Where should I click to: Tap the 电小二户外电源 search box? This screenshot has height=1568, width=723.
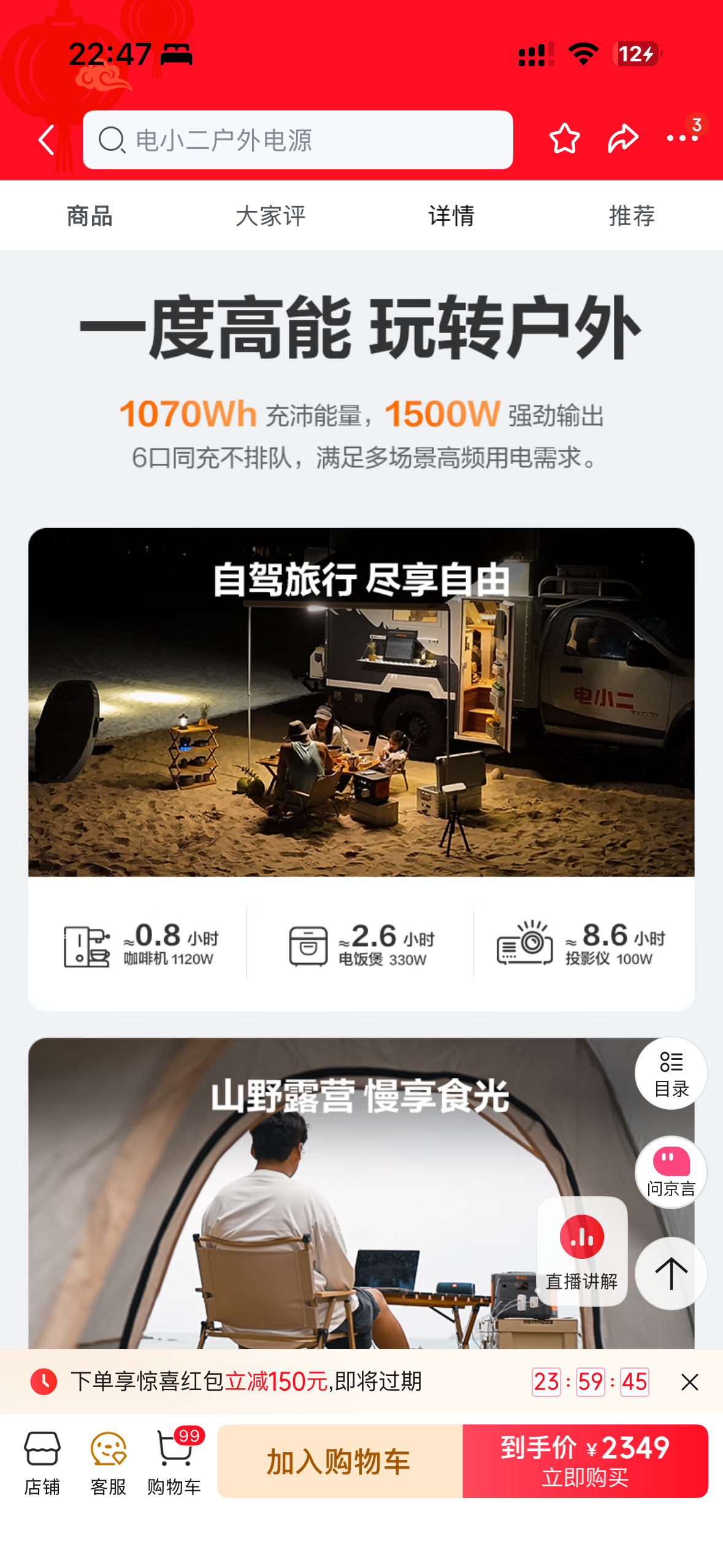click(x=297, y=140)
